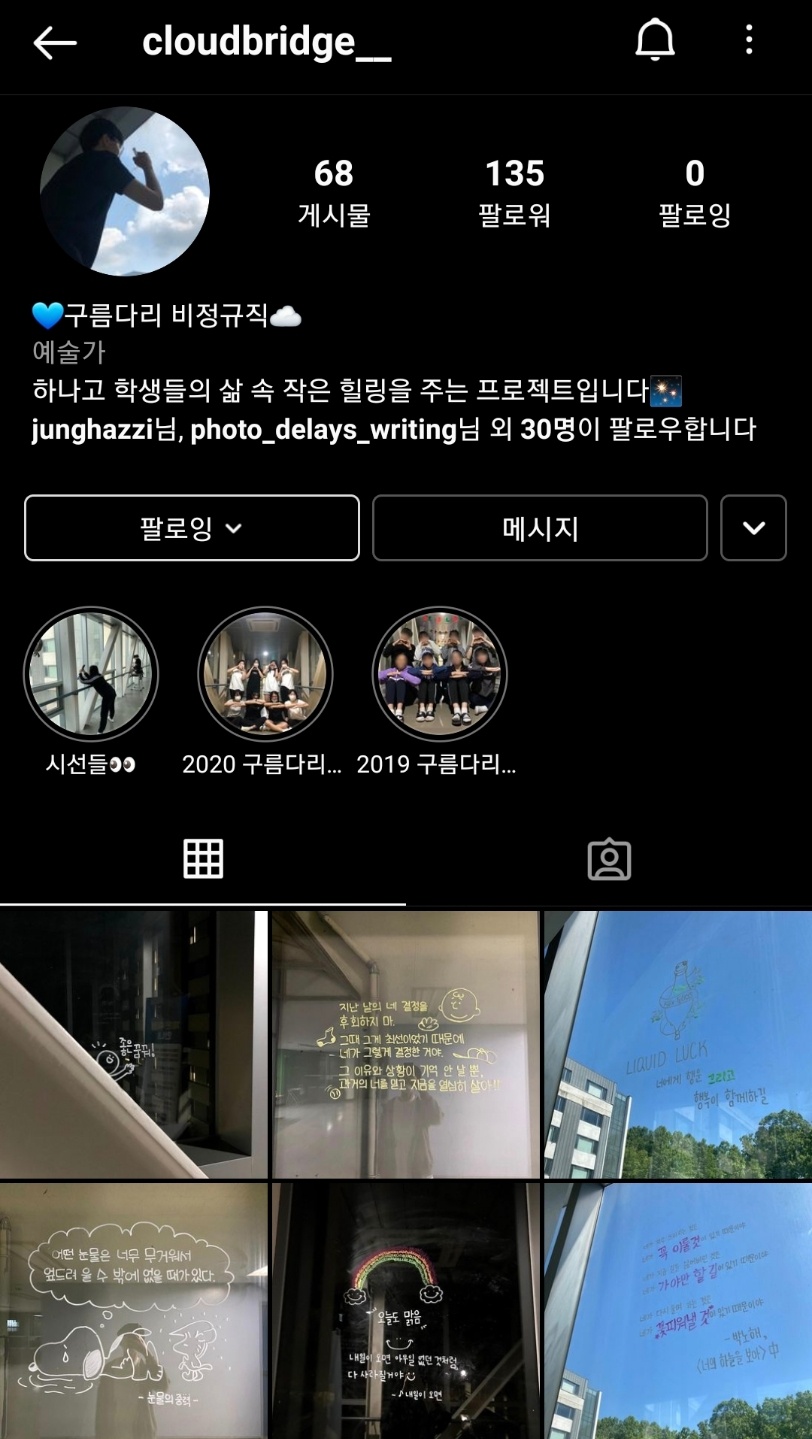
Task: Open the rainbow drawing 오늘도 맑음 post
Action: [405, 1311]
